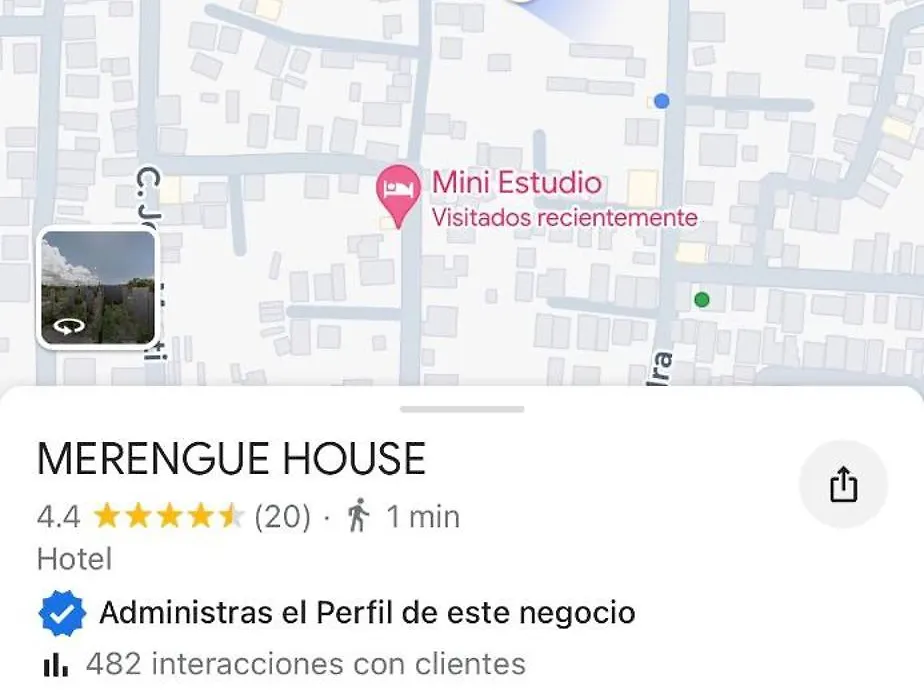Open the 4.4 star reviews
Screen dimensions: 924x700
[x=172, y=517]
